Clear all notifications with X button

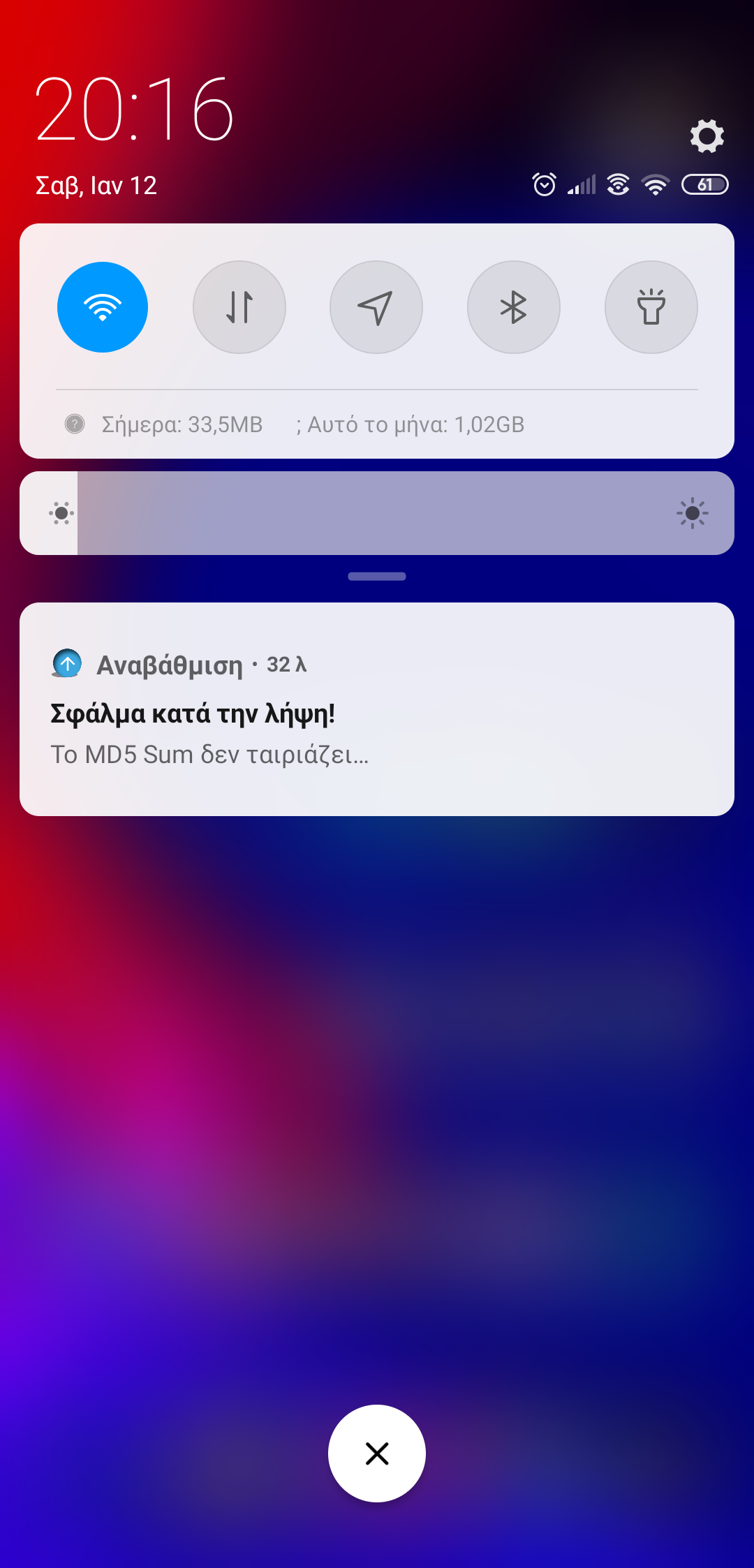pos(377,1454)
